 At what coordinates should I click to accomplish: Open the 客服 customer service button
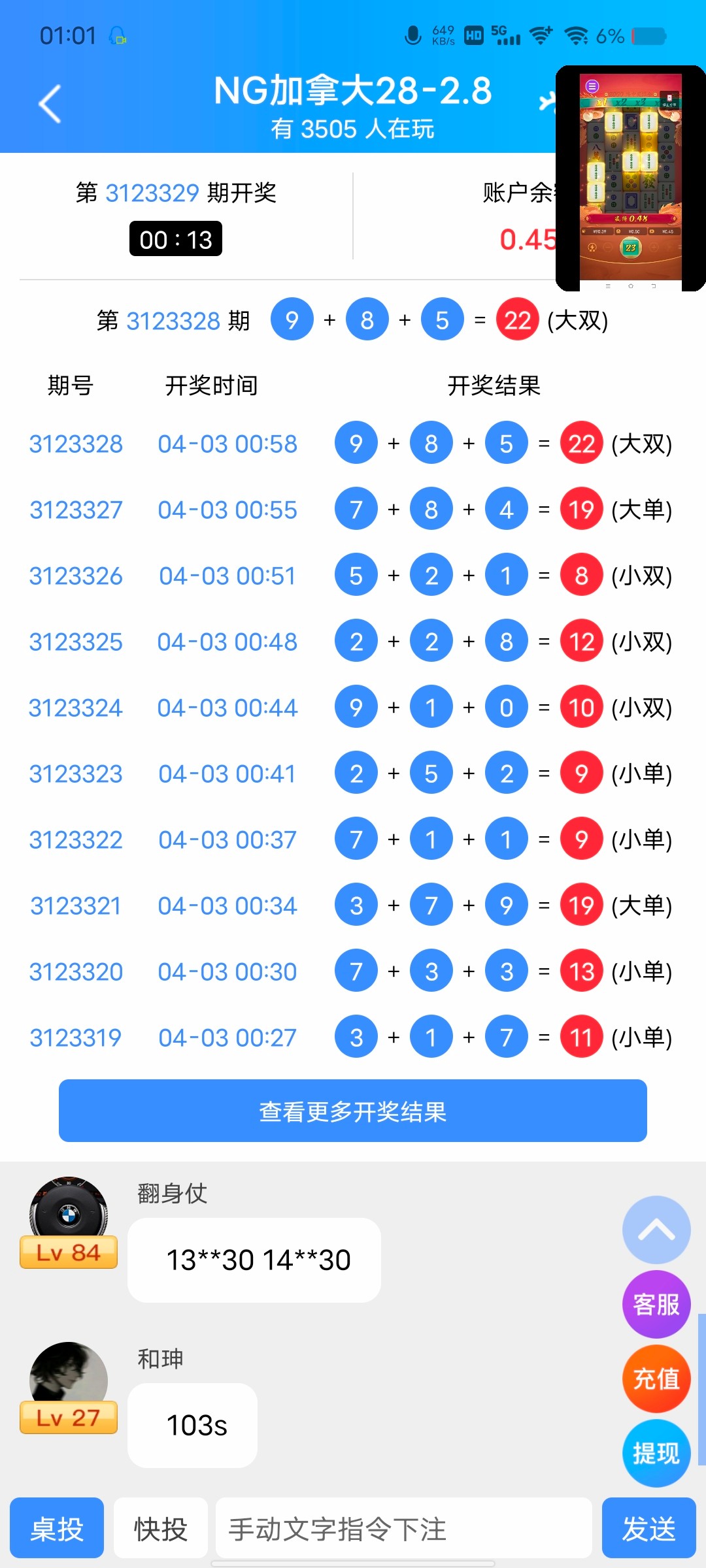tap(656, 1305)
